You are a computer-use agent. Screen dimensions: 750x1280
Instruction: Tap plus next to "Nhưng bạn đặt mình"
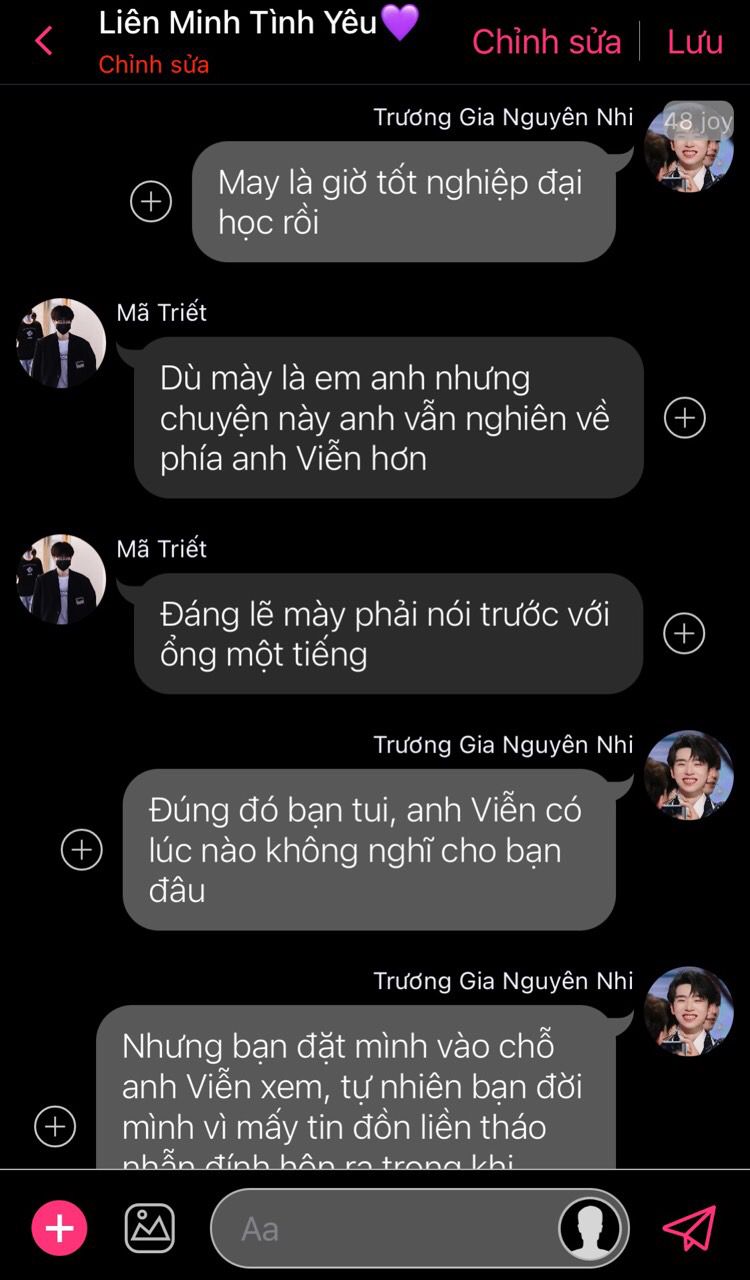(x=55, y=1126)
